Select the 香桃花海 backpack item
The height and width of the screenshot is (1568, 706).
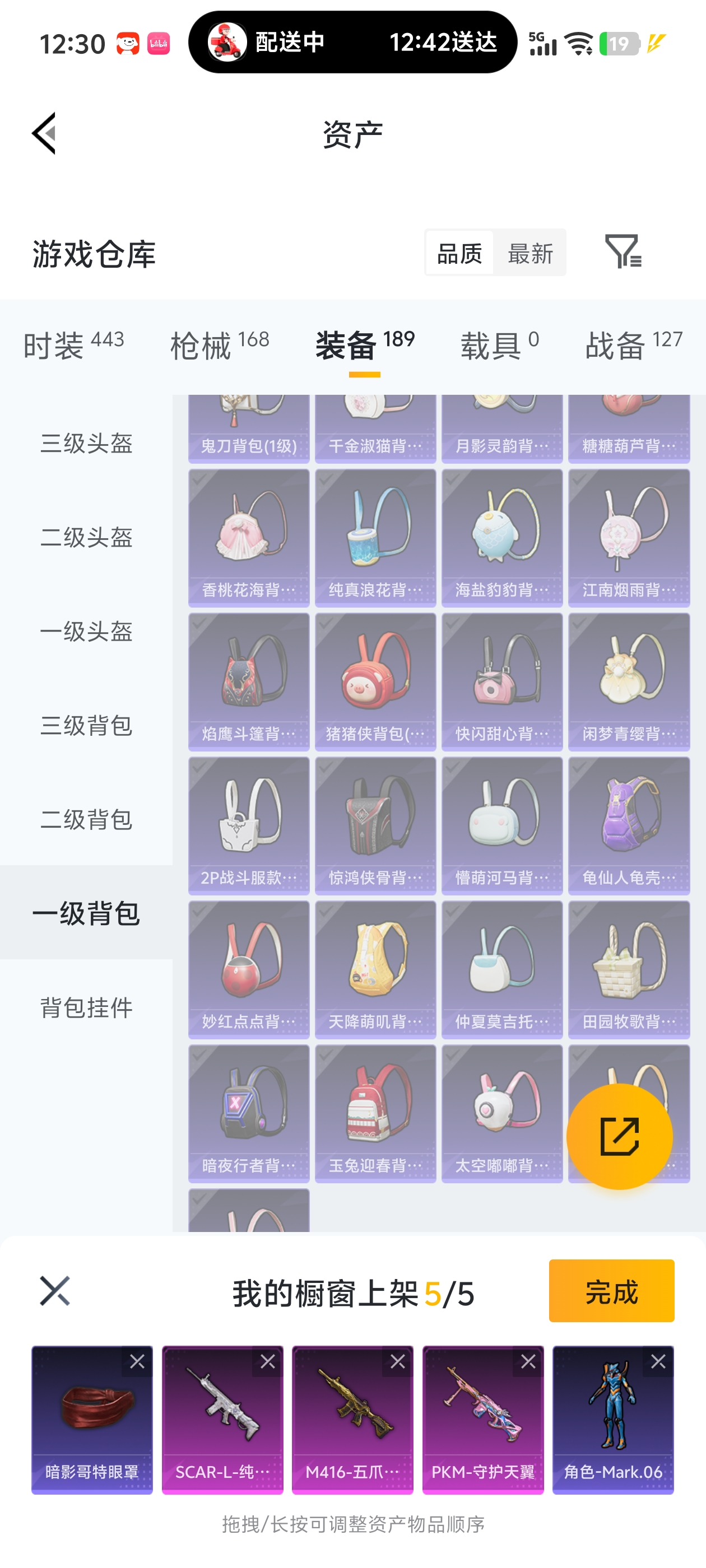point(249,538)
